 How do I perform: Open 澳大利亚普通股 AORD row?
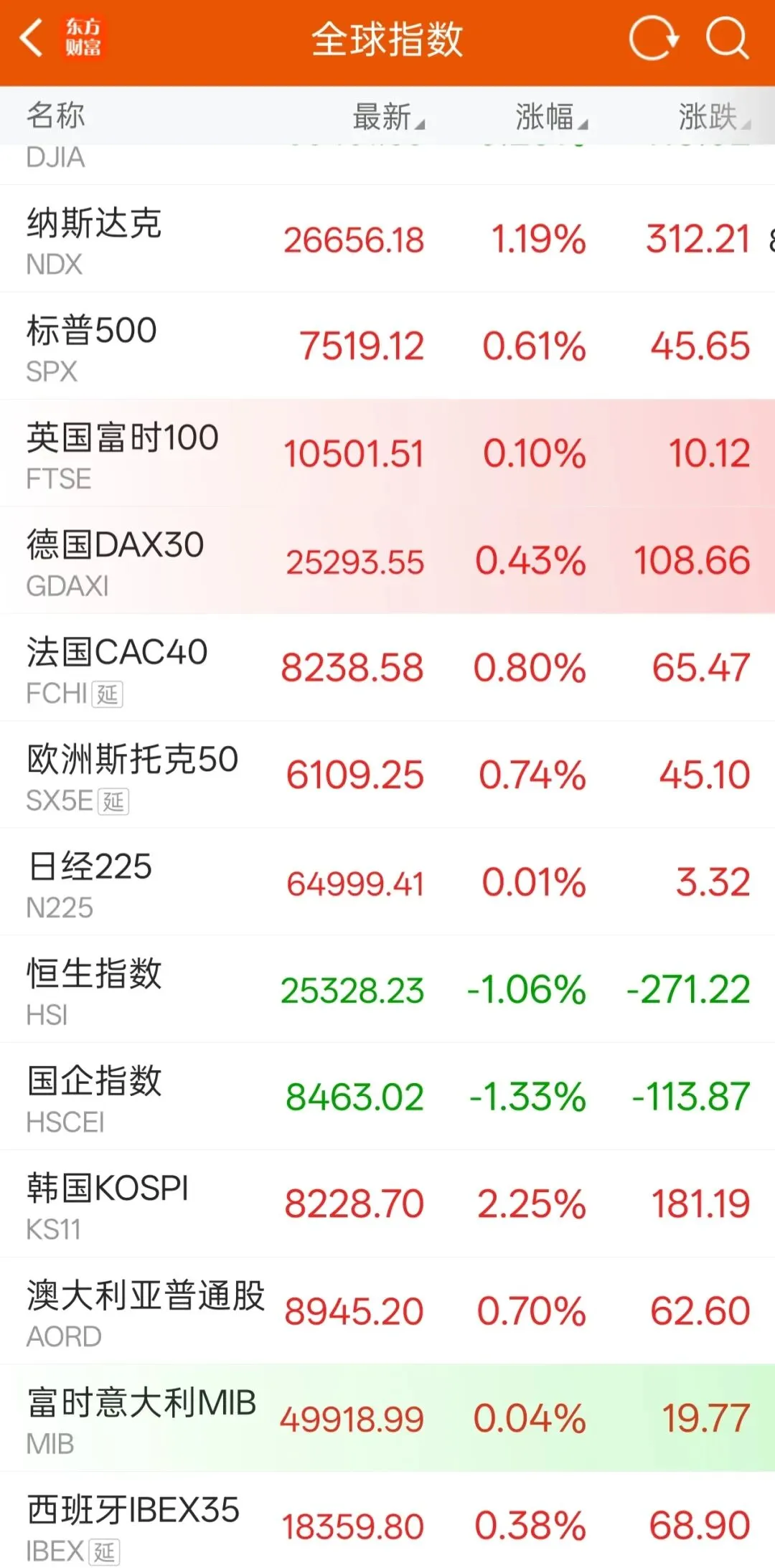click(x=387, y=1310)
